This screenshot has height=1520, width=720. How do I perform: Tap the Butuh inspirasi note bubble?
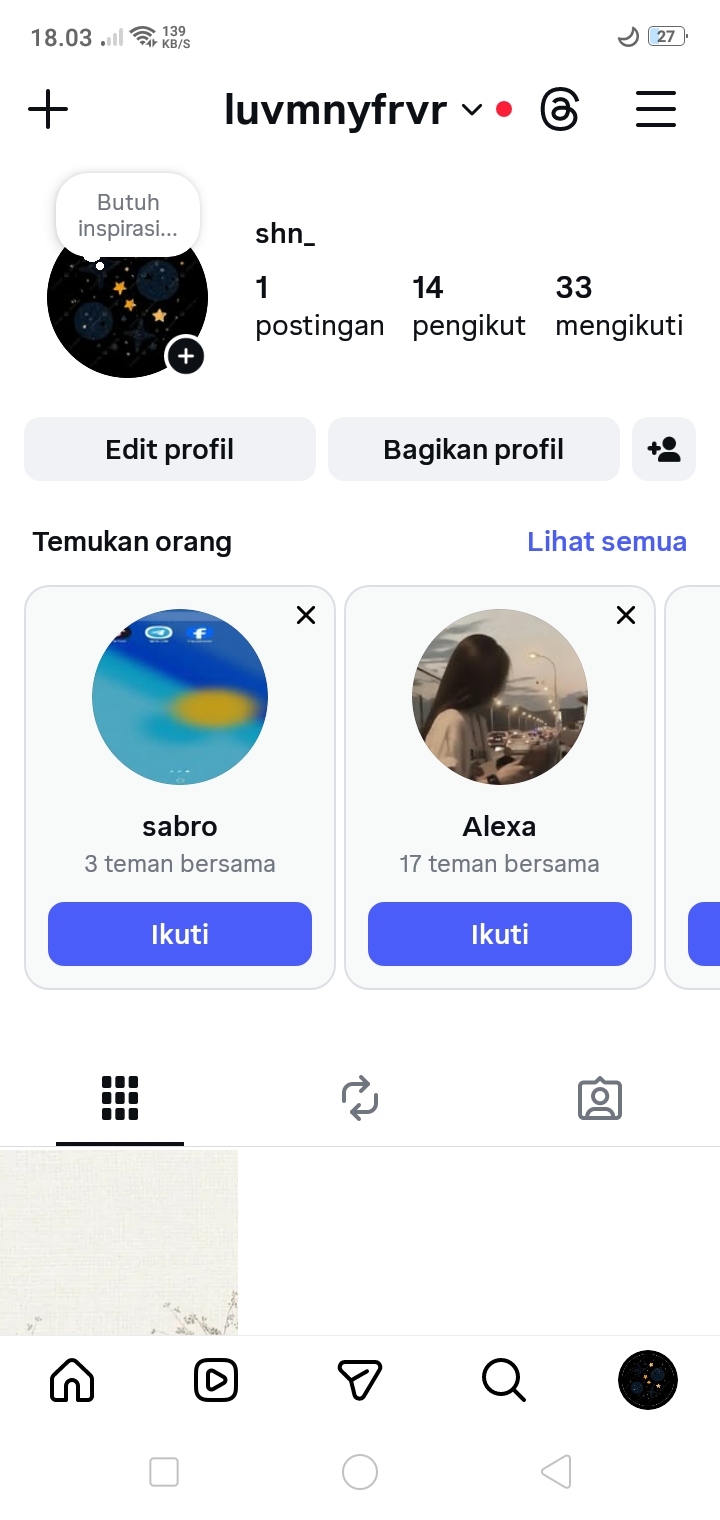click(128, 215)
